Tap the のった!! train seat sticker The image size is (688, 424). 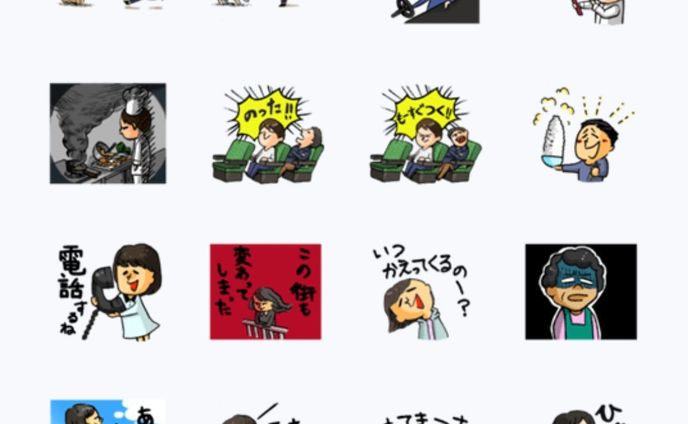(x=267, y=134)
